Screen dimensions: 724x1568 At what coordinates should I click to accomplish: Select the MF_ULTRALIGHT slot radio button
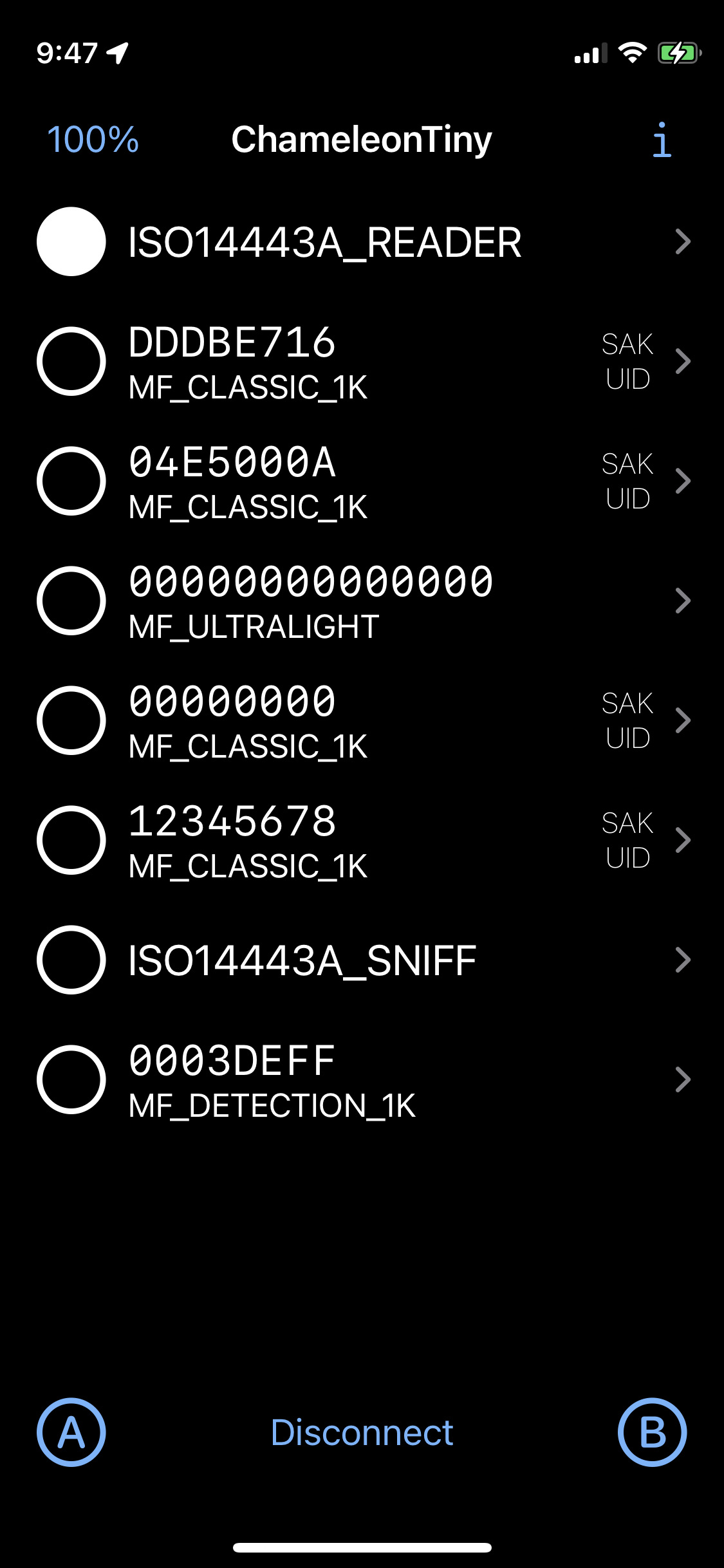71,601
